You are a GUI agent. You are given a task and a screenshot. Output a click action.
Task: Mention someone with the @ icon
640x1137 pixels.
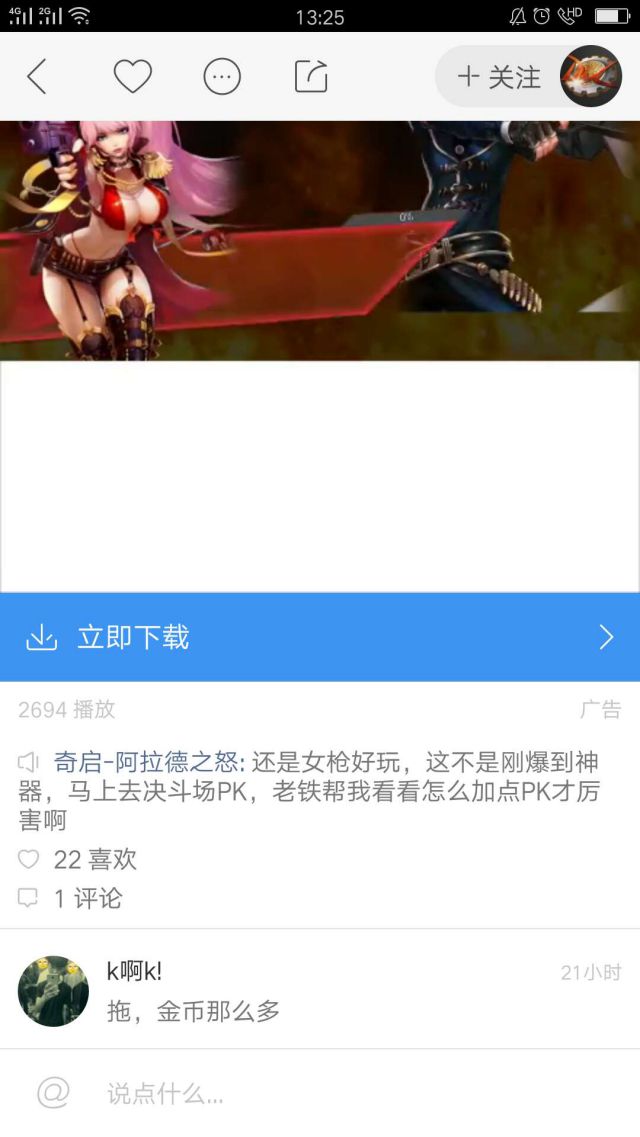pos(54,1093)
